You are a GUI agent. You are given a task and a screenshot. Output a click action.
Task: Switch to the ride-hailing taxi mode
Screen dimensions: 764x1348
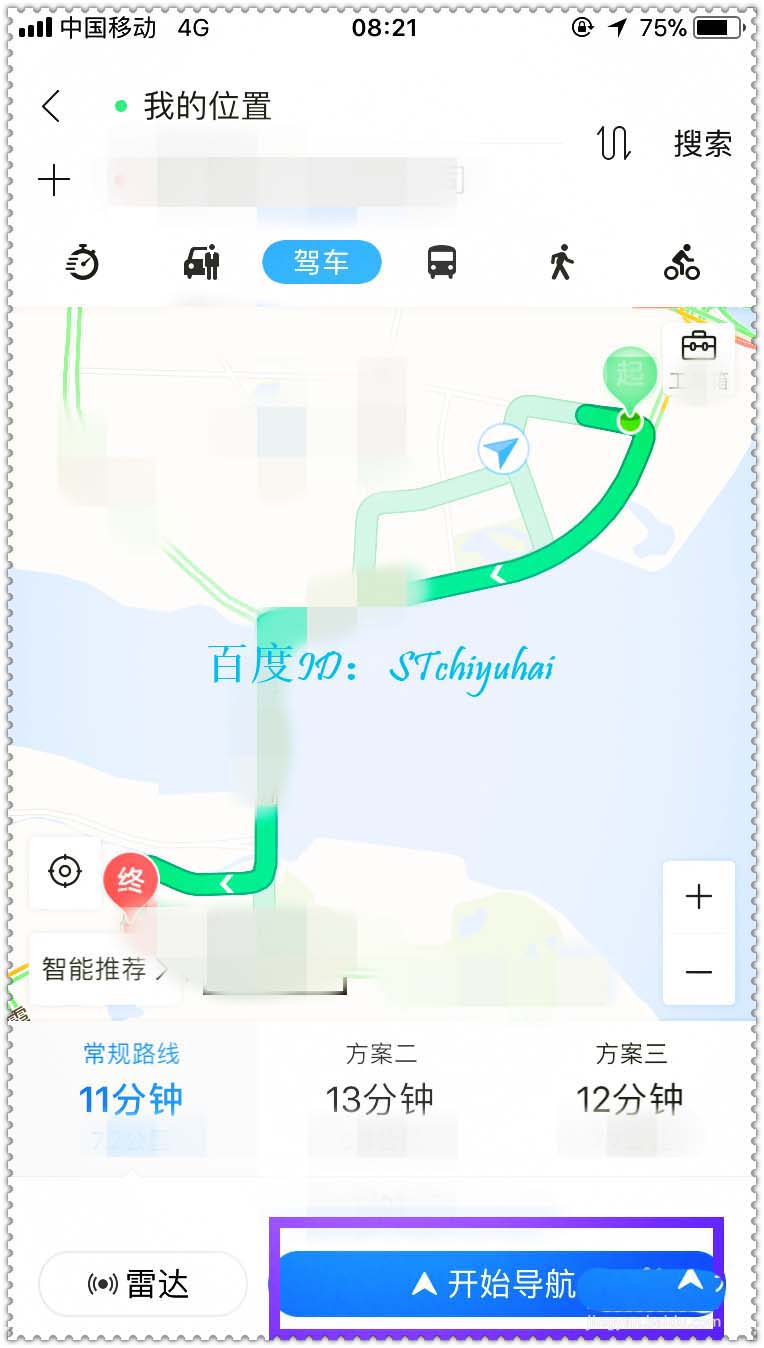point(201,263)
